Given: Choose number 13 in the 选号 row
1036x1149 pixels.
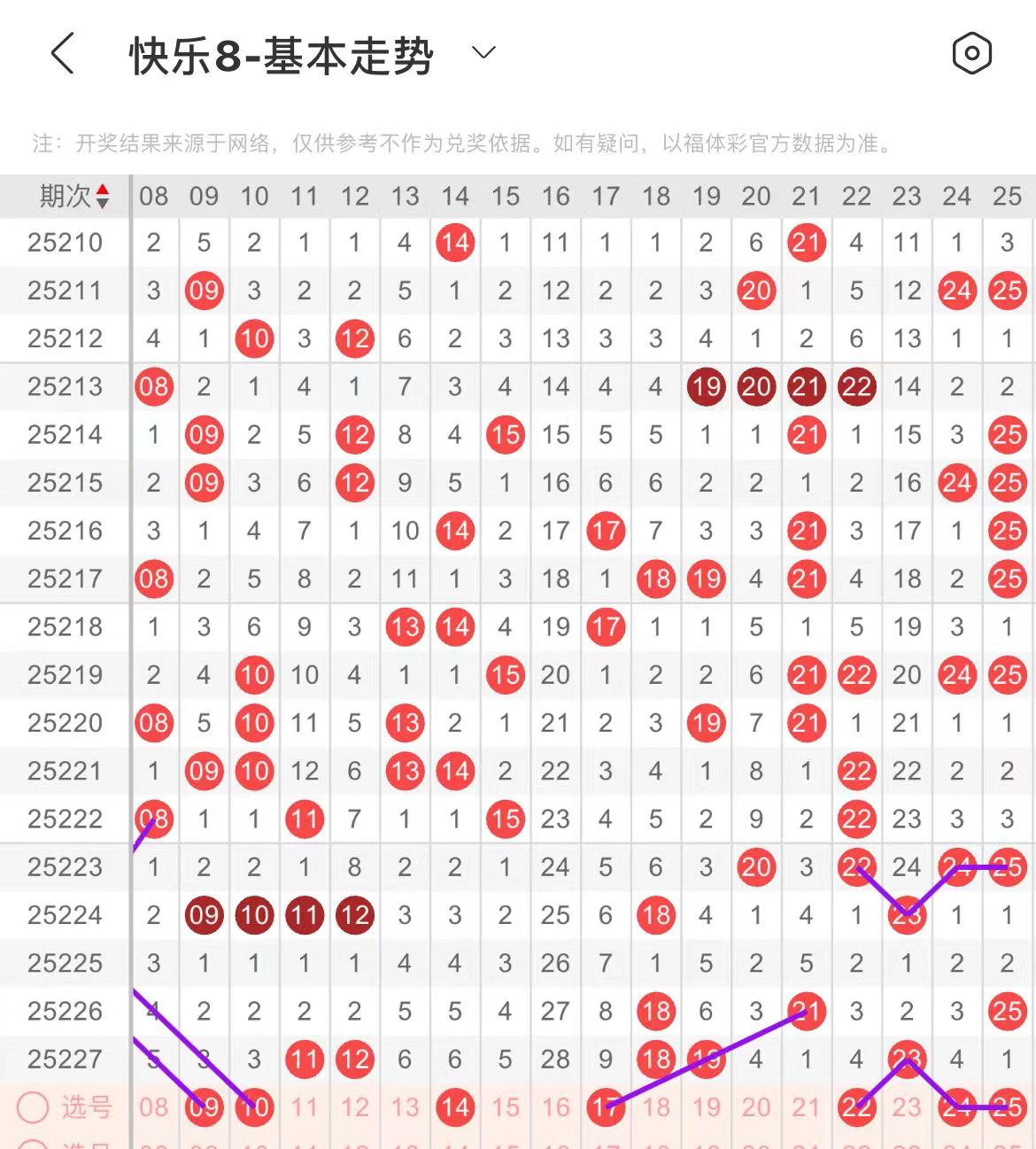Looking at the screenshot, I should tap(405, 1106).
